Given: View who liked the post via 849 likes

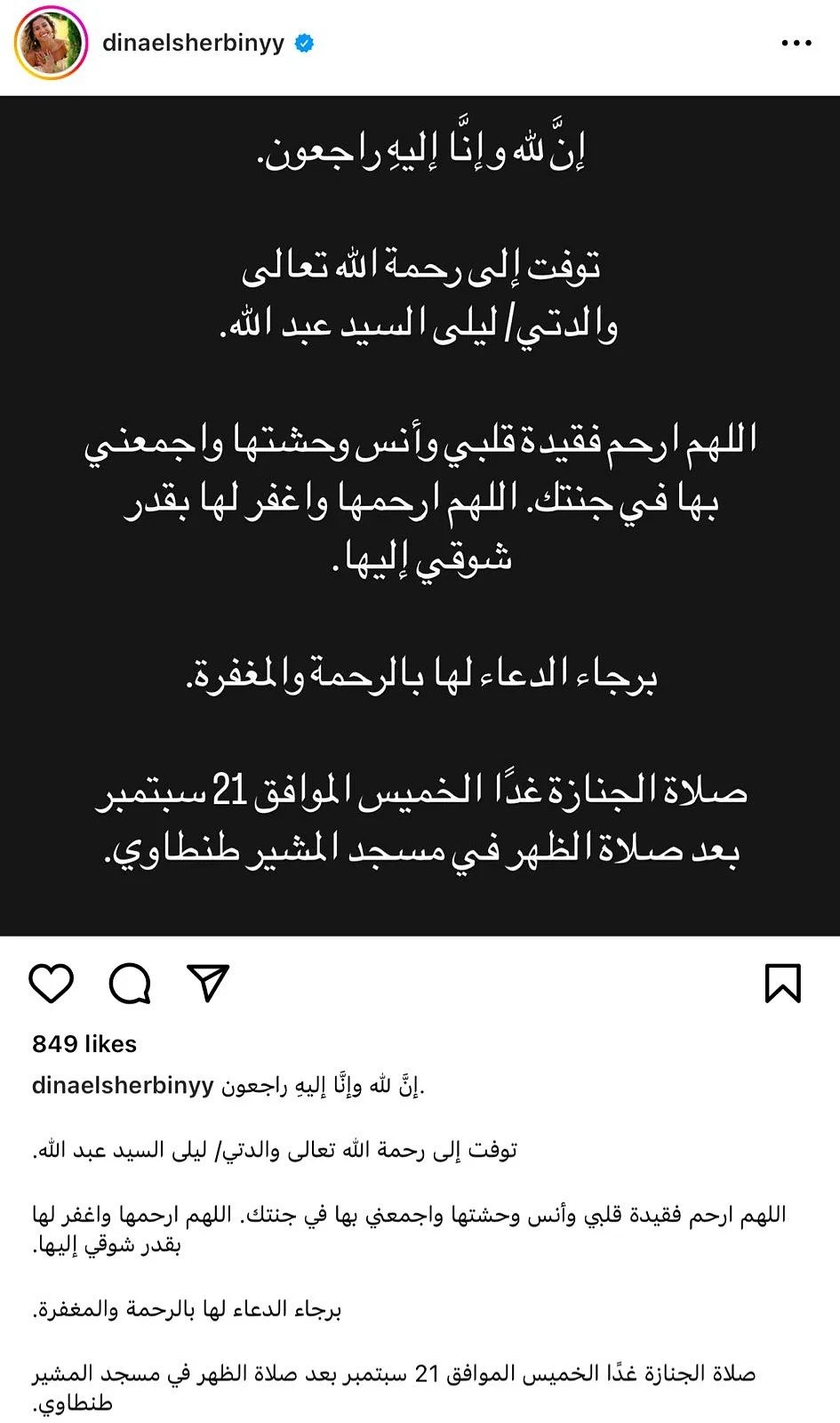Looking at the screenshot, I should click(x=84, y=1044).
